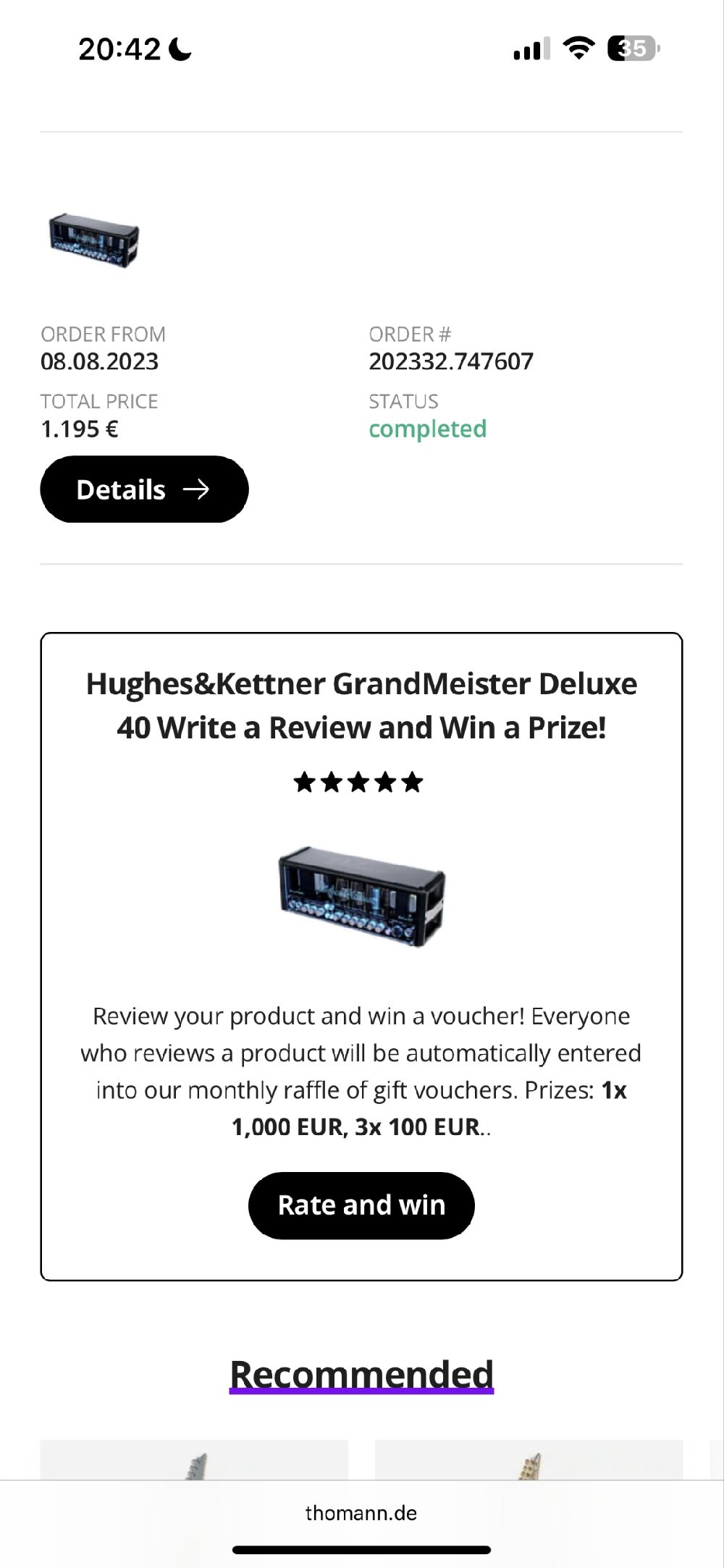
Task: Tap the thomann.de address bar
Action: coord(361,1513)
